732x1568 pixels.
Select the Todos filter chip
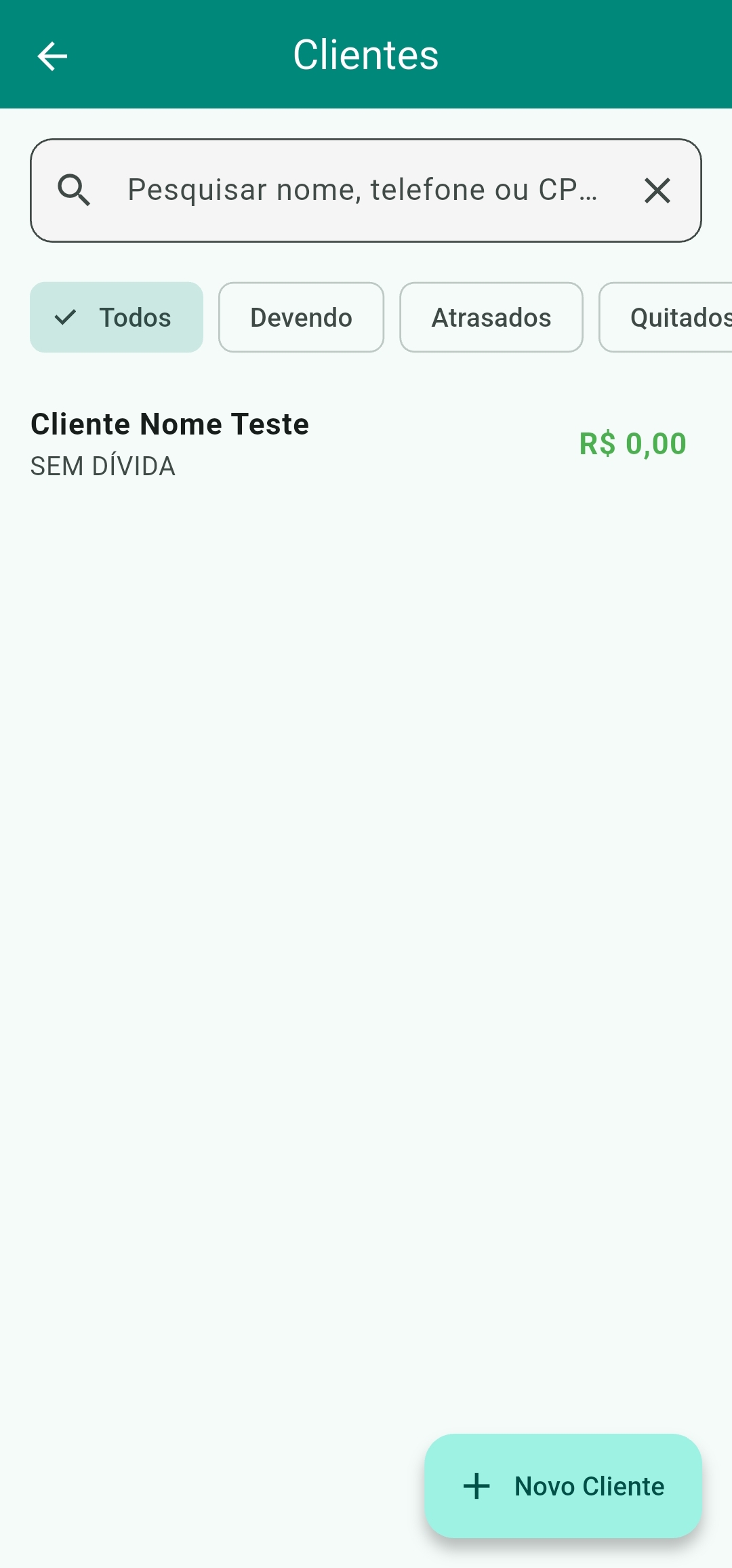(x=117, y=317)
